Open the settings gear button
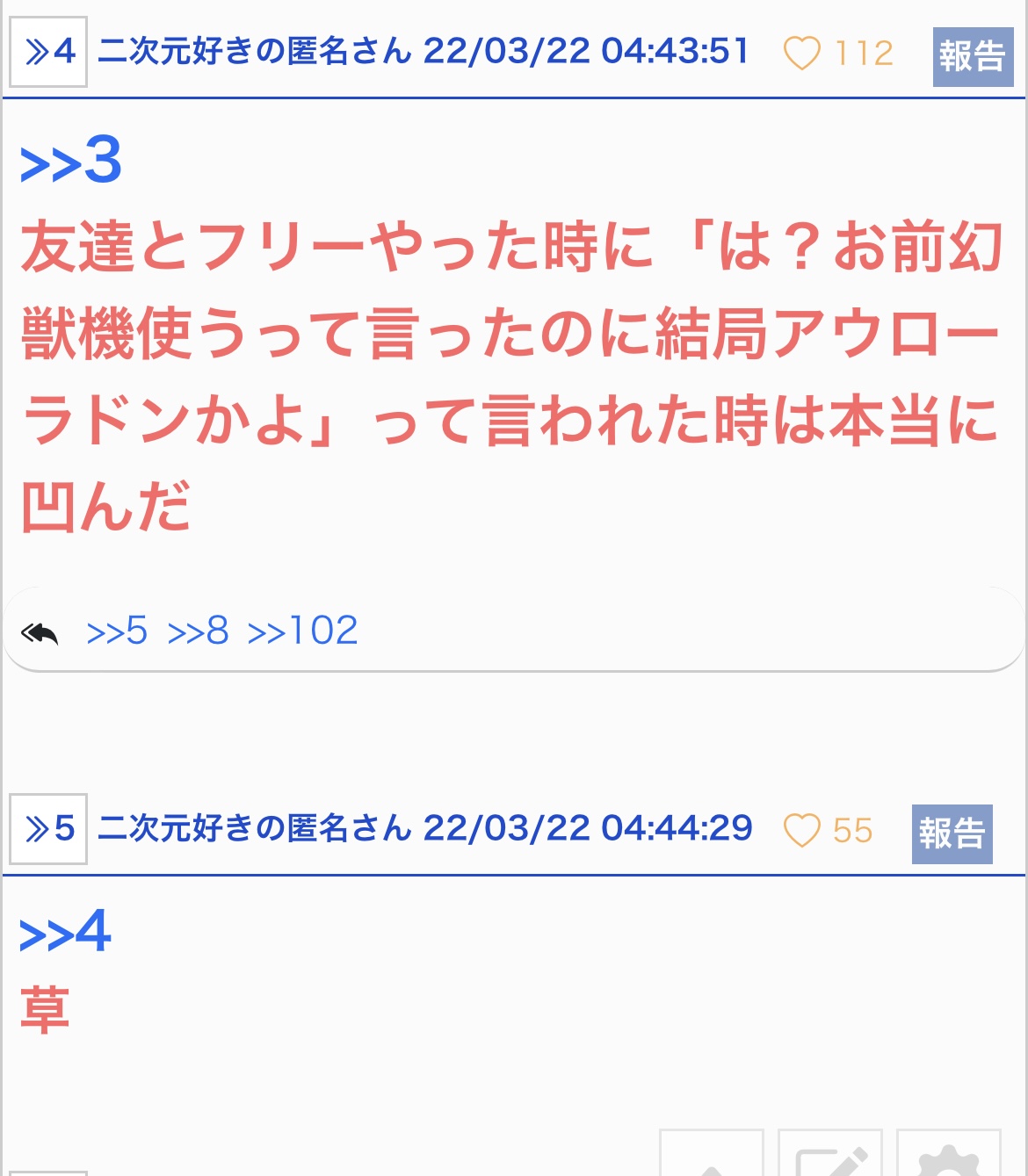The image size is (1028, 1176). (x=948, y=1152)
